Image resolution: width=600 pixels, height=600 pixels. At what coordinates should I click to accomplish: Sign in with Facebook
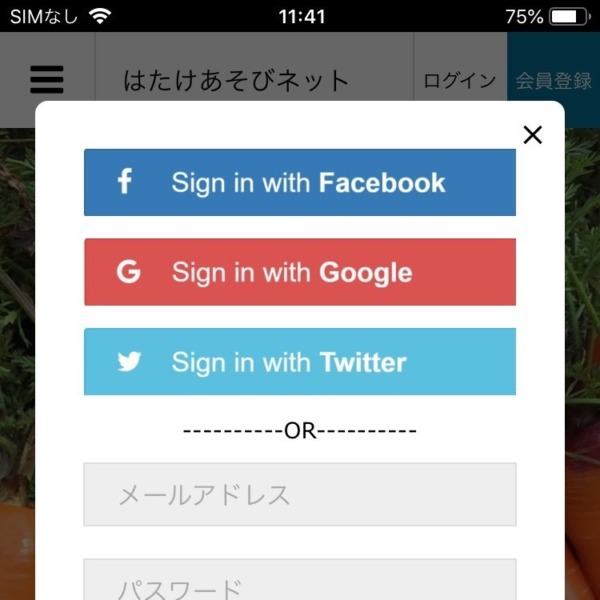pos(300,182)
